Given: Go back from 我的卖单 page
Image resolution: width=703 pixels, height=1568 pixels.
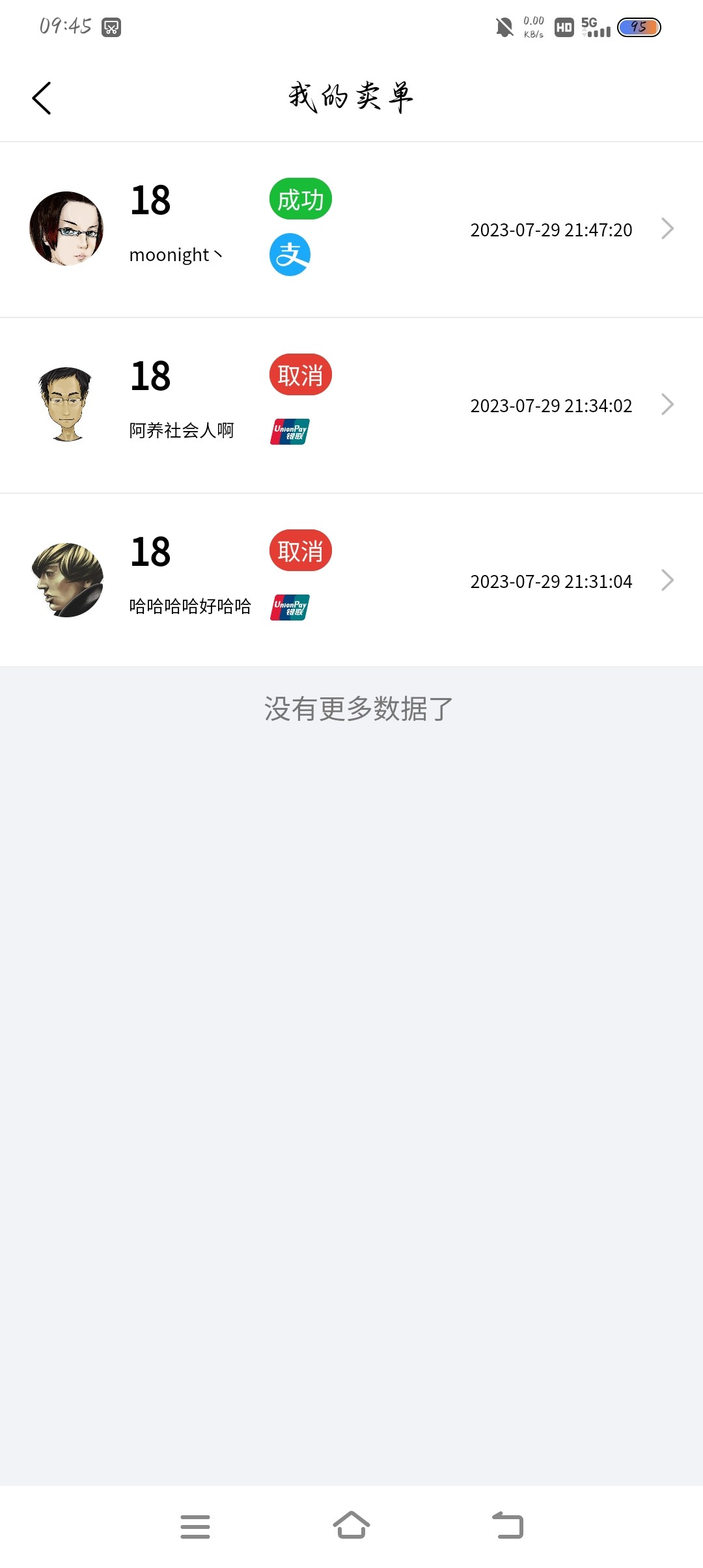Looking at the screenshot, I should tap(42, 98).
